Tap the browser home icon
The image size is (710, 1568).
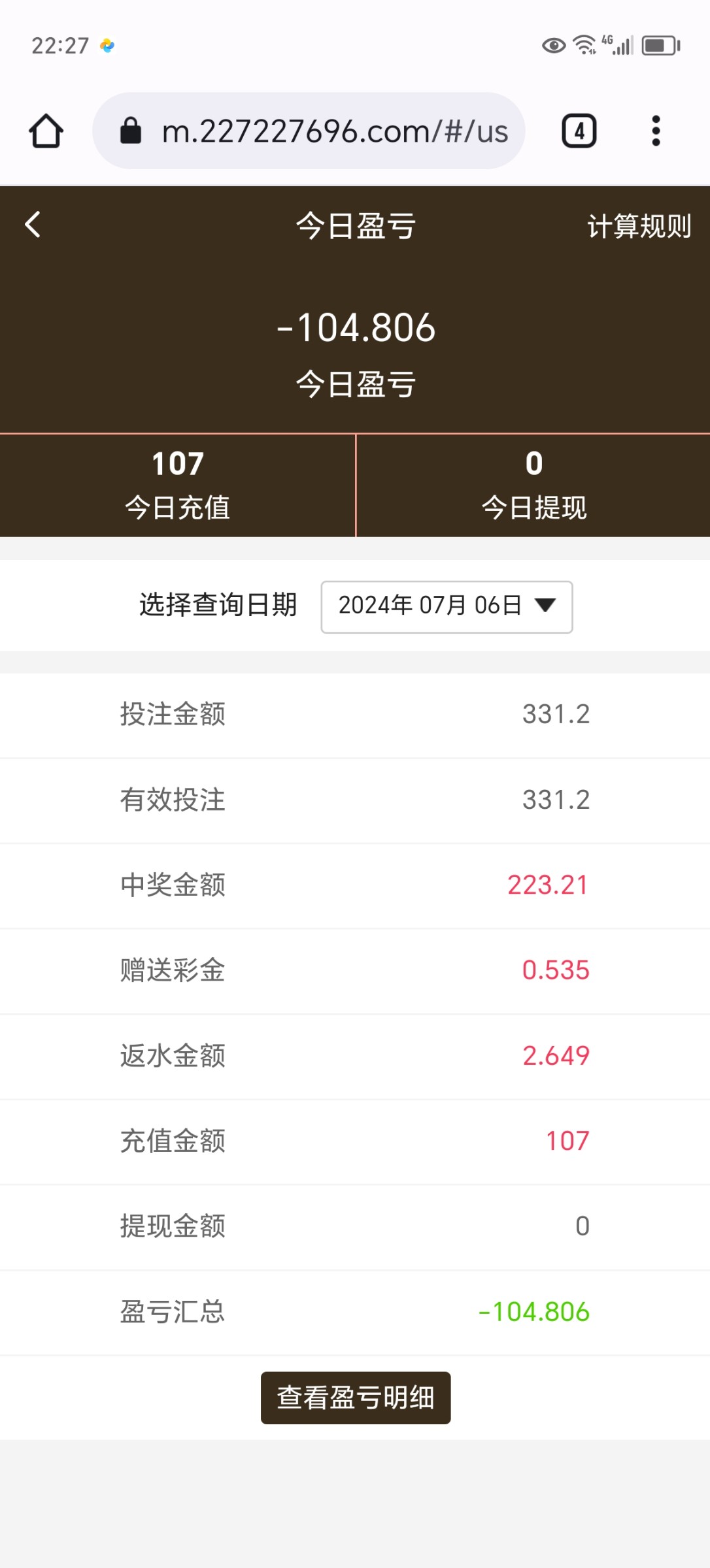(46, 131)
